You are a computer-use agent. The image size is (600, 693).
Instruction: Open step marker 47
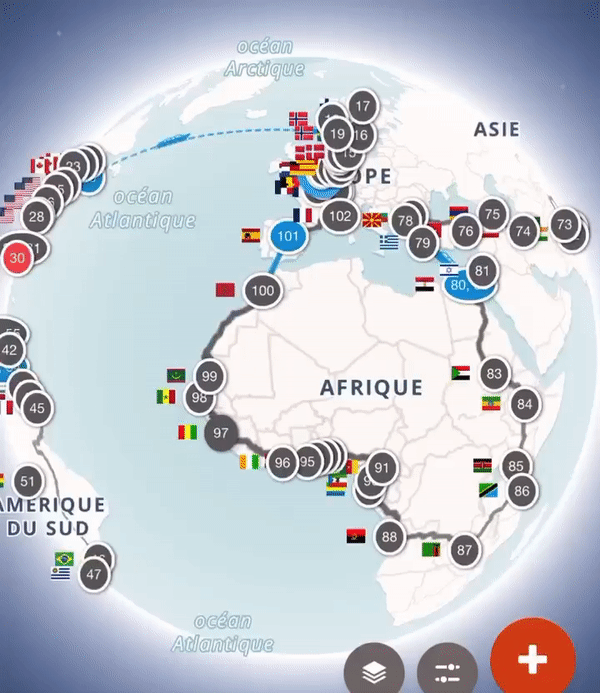[94, 575]
